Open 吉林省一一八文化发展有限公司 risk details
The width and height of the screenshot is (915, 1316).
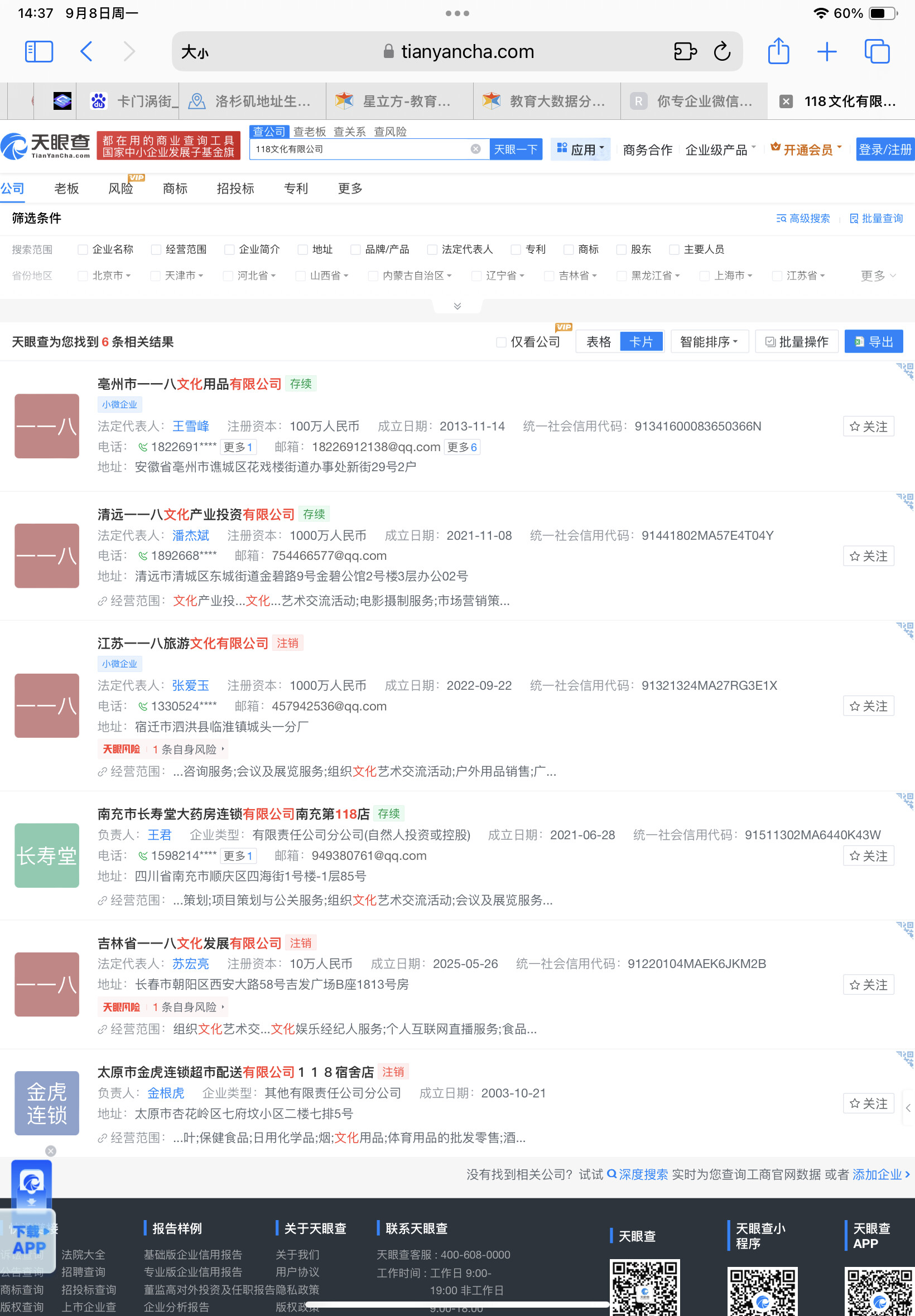(x=188, y=1007)
